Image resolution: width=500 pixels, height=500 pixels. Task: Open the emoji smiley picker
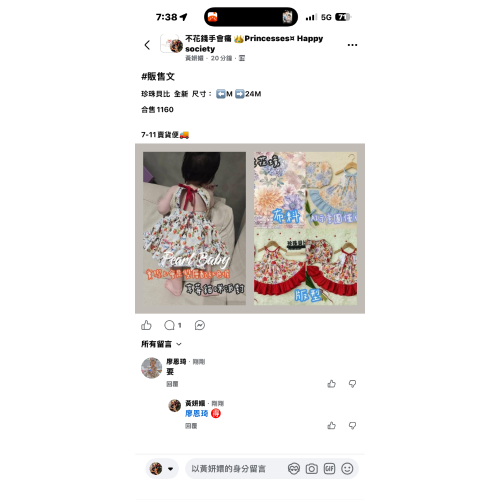coord(347,469)
